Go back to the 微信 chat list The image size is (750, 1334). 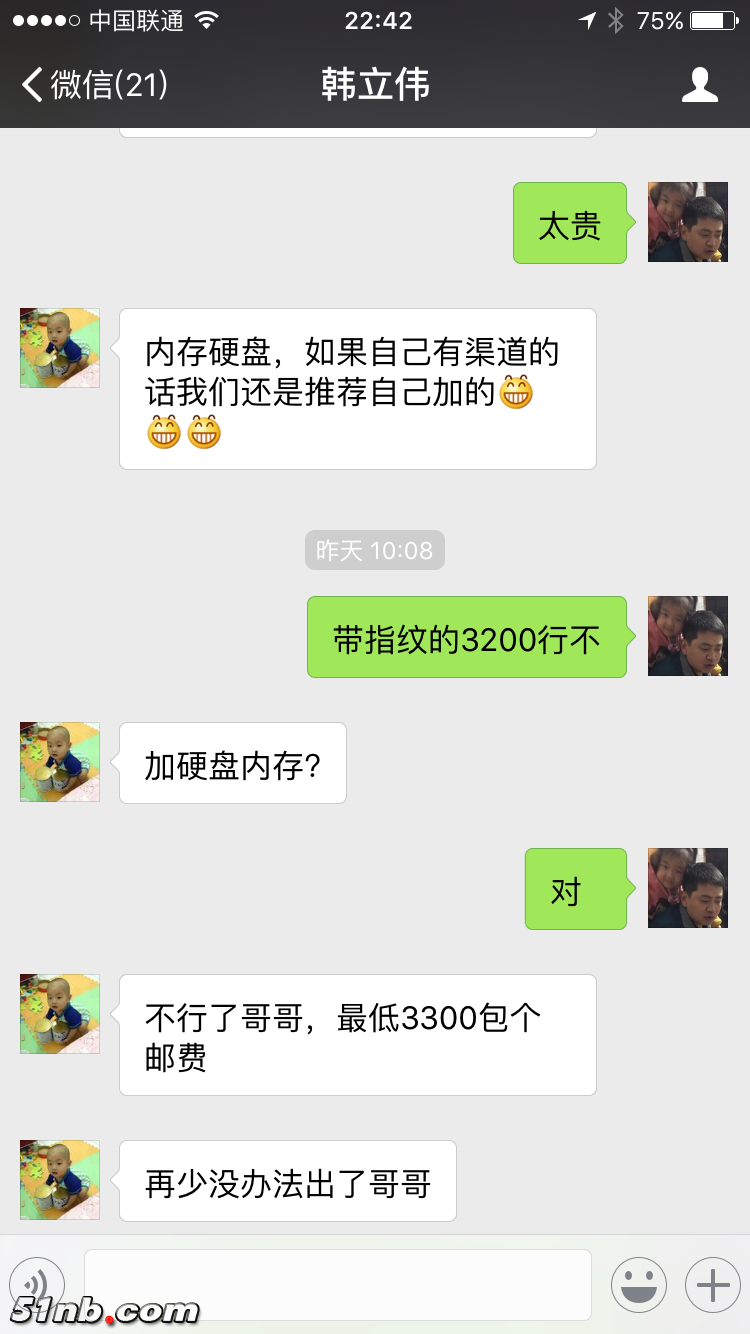click(94, 85)
